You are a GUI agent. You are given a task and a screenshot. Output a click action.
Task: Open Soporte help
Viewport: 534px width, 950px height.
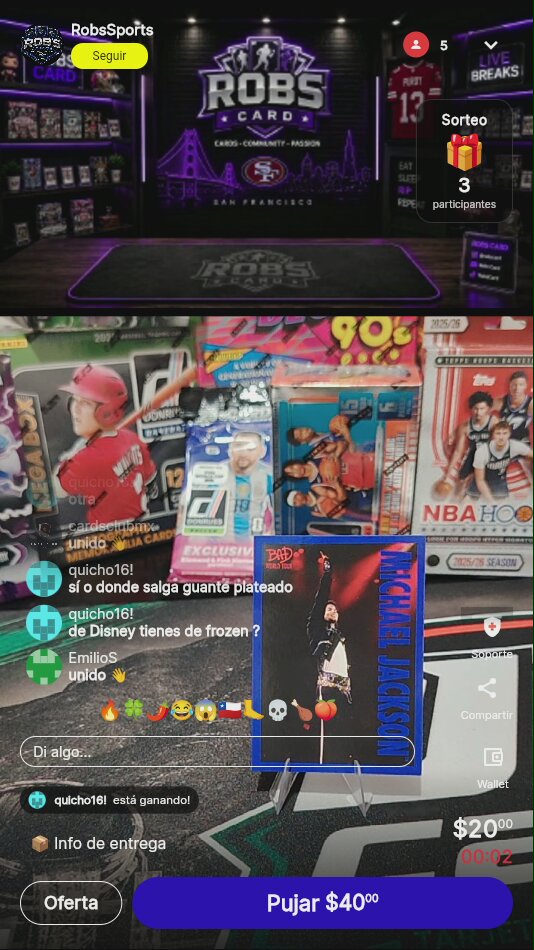pyautogui.click(x=492, y=637)
